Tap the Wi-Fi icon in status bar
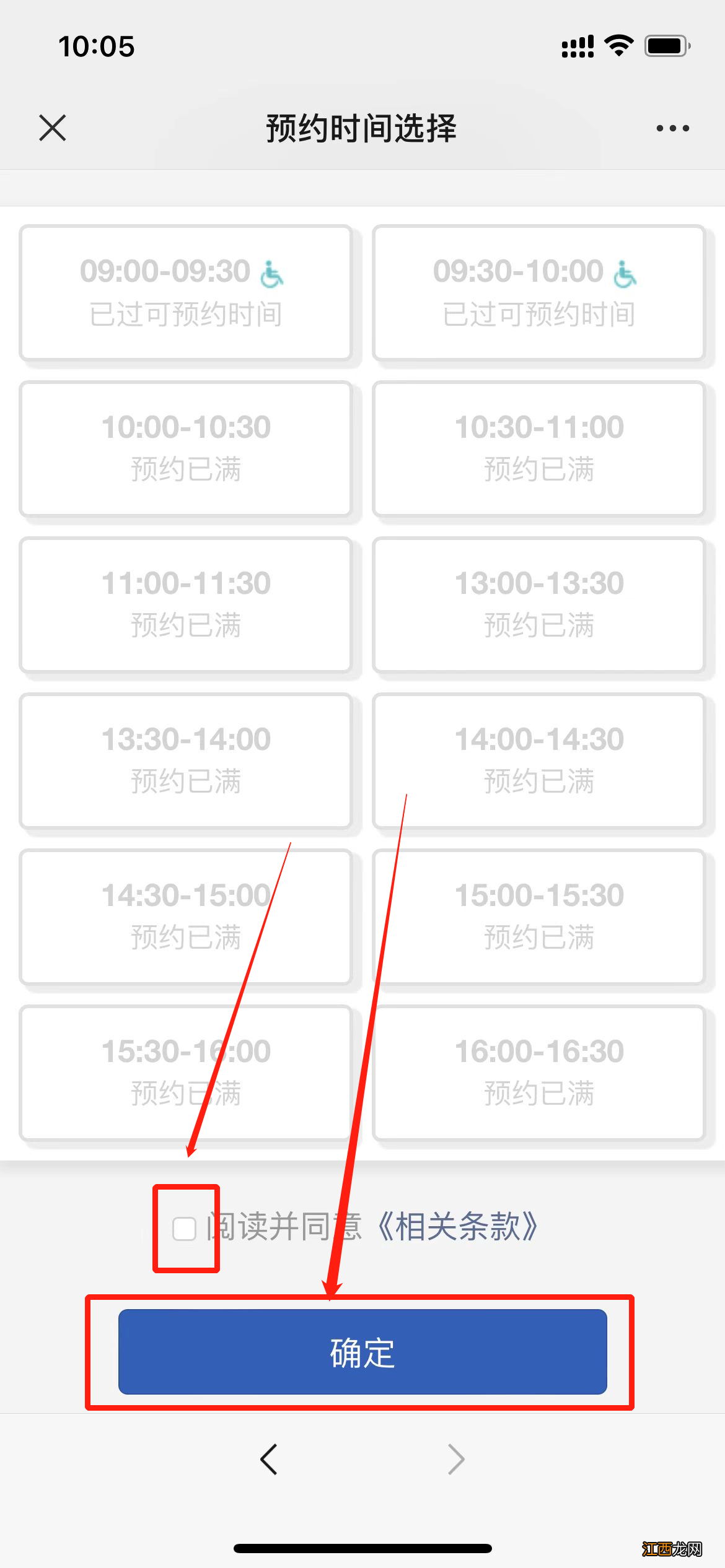Image resolution: width=725 pixels, height=1568 pixels. tap(617, 44)
